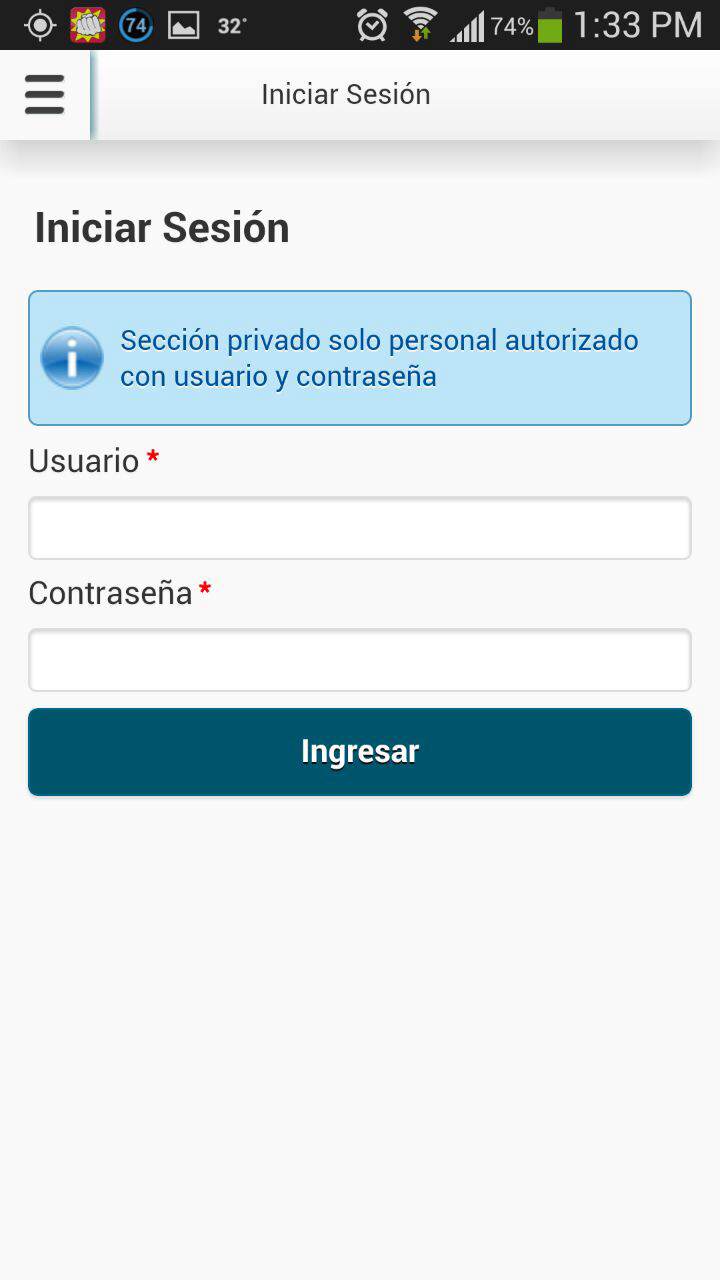This screenshot has height=1280, width=720.
Task: Focus the Usuario text field
Action: [360, 528]
